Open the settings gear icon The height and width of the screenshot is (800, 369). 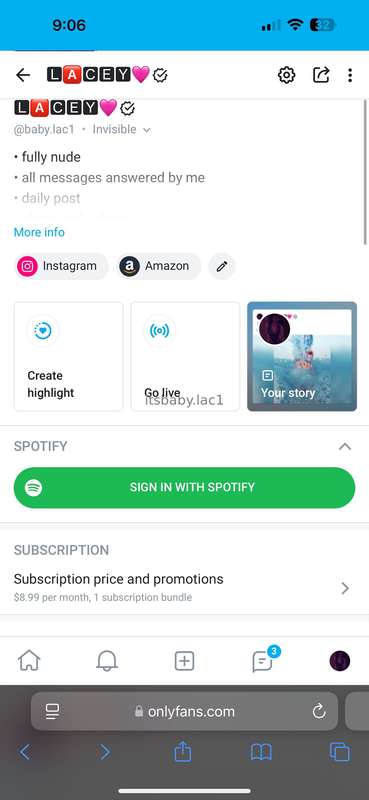tap(286, 76)
